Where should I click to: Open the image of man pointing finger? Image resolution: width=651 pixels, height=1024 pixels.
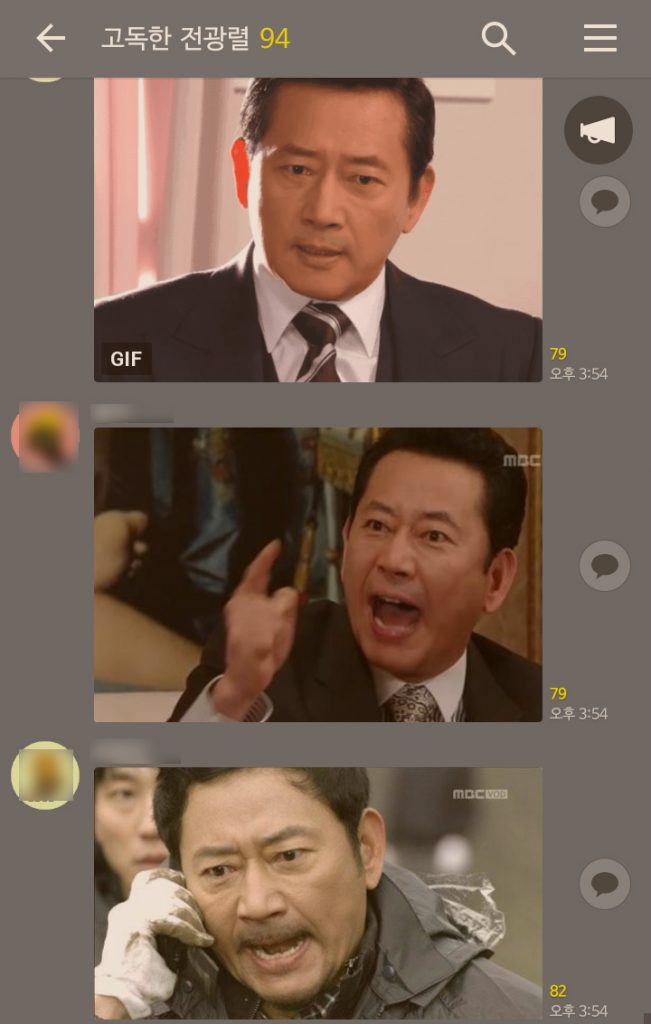point(318,575)
